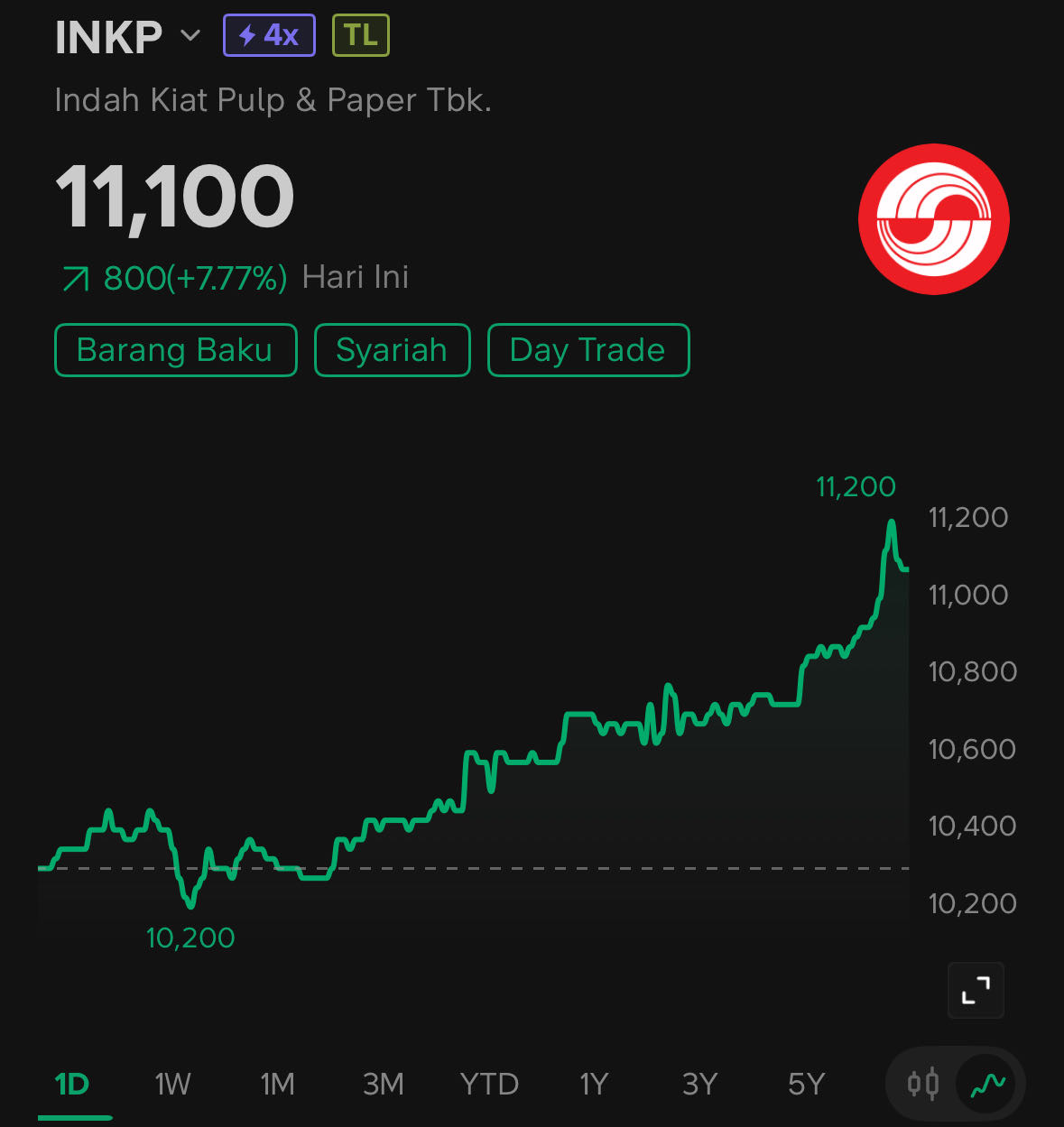Open the Barang Baku sector chip
The width and height of the screenshot is (1064, 1127).
[175, 350]
